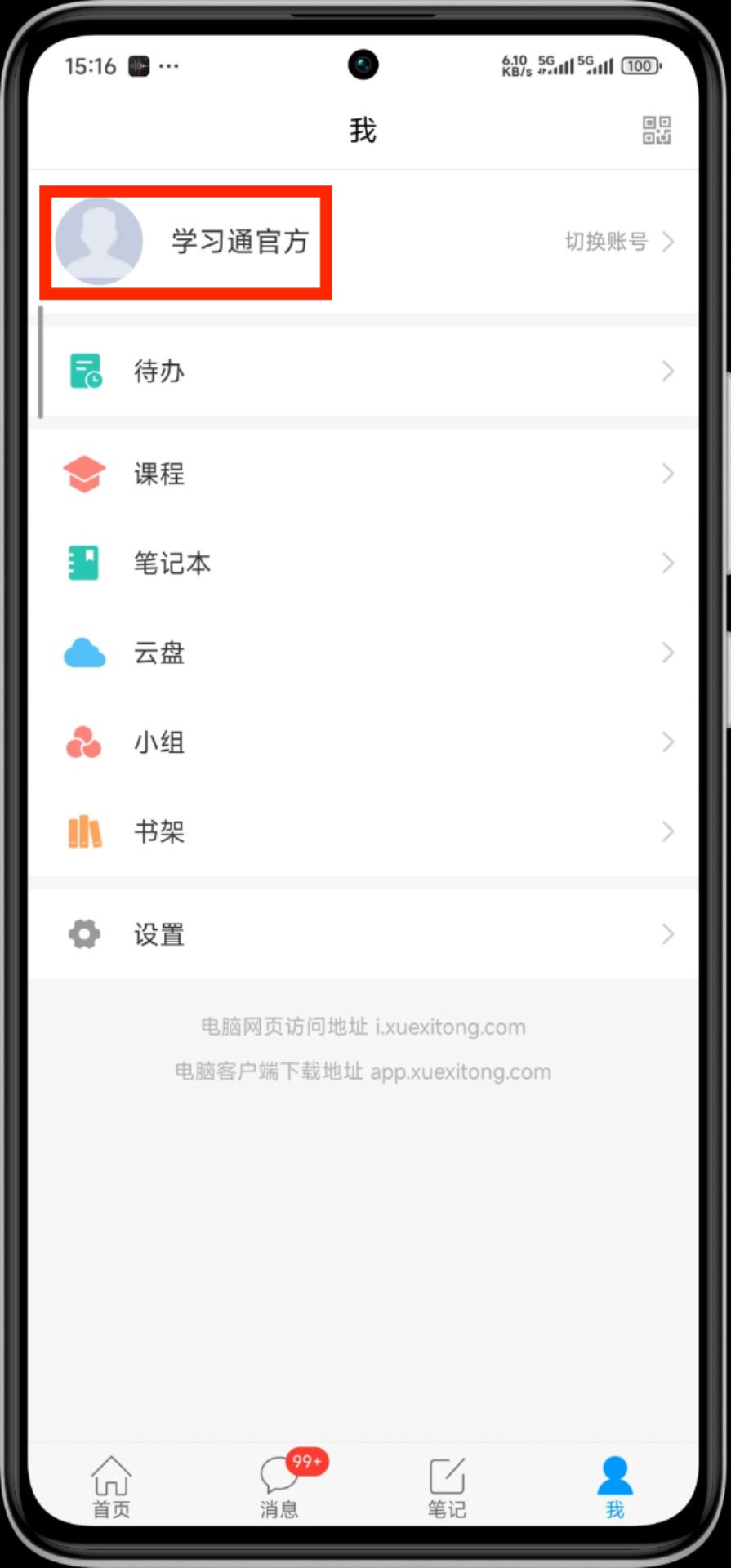This screenshot has height=1568, width=731.
Task: Switch to the 首页 tab
Action: point(111,1487)
